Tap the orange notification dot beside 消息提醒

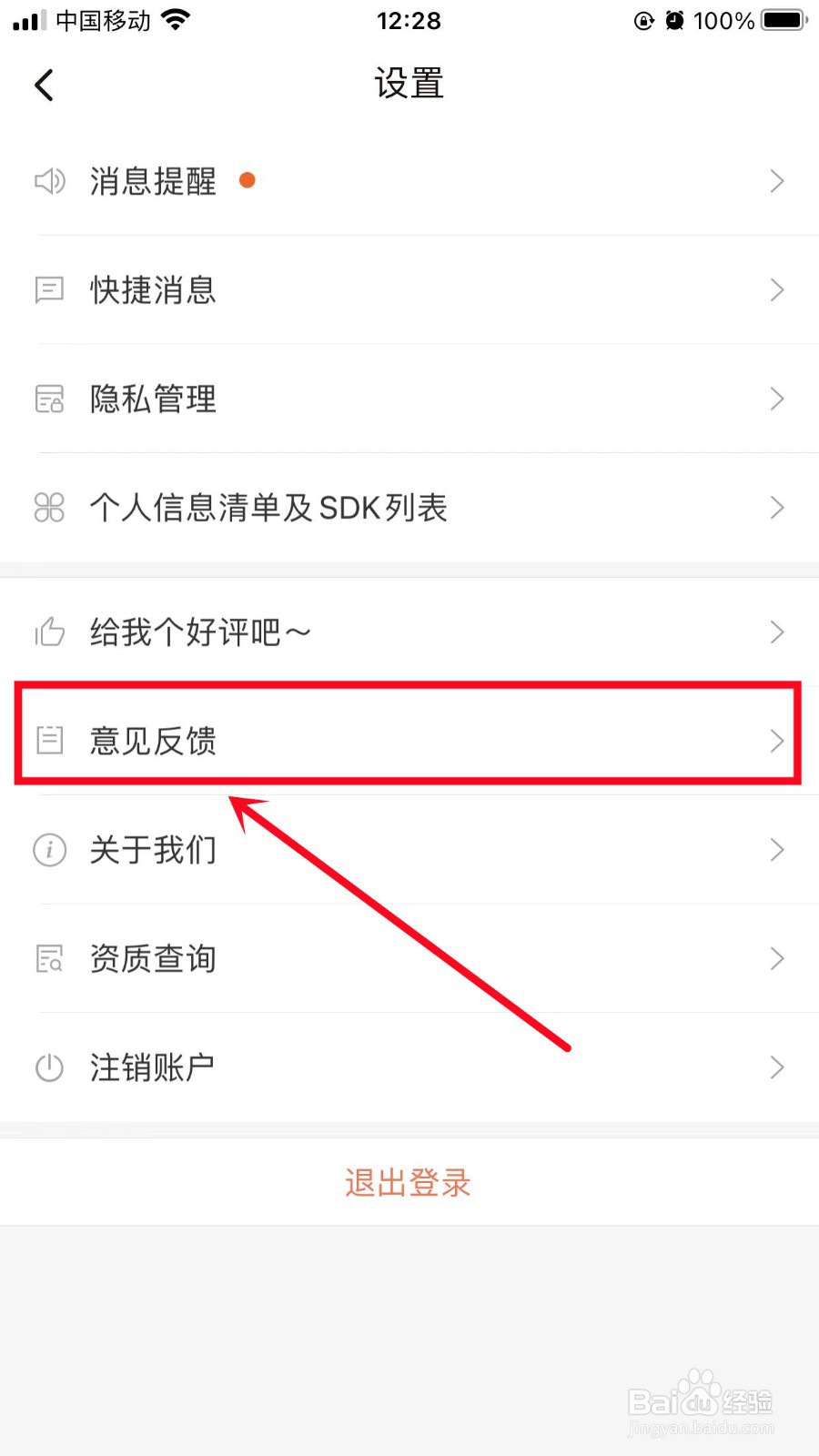248,180
